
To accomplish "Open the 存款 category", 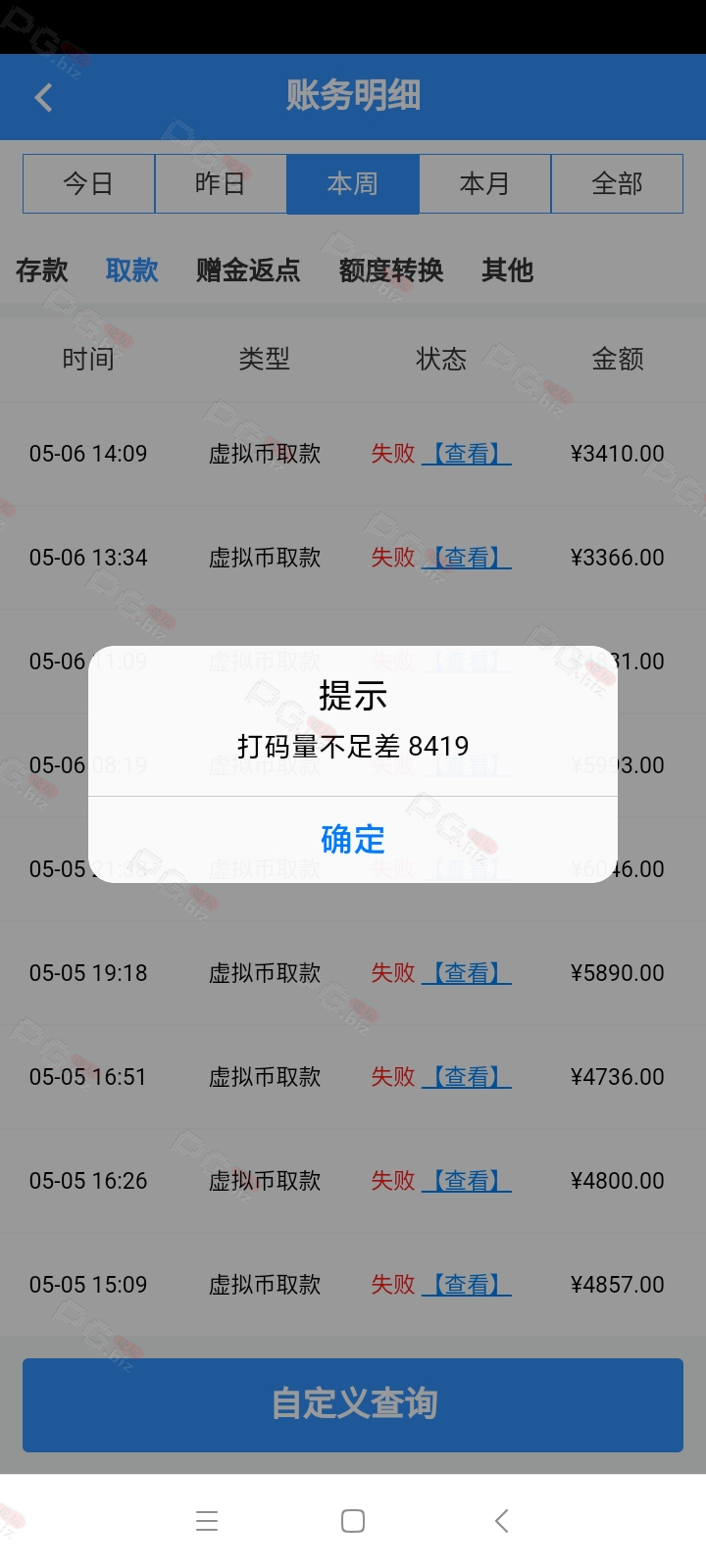I will point(42,270).
